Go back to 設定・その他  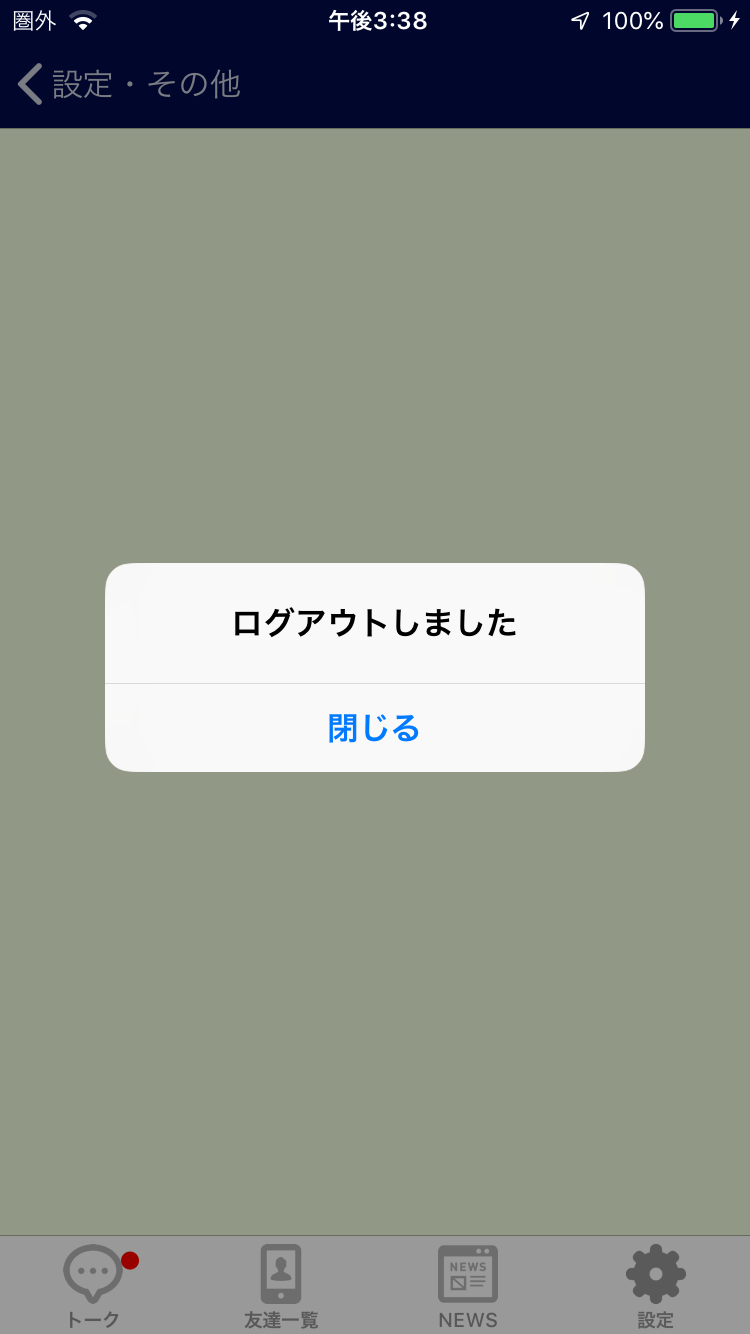129,84
